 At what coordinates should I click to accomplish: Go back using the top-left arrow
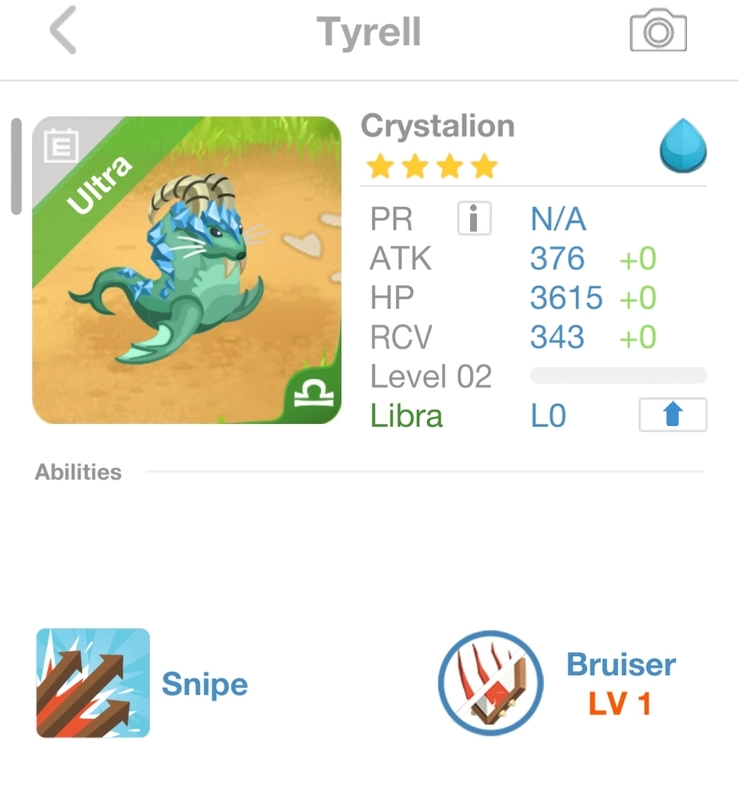63,32
